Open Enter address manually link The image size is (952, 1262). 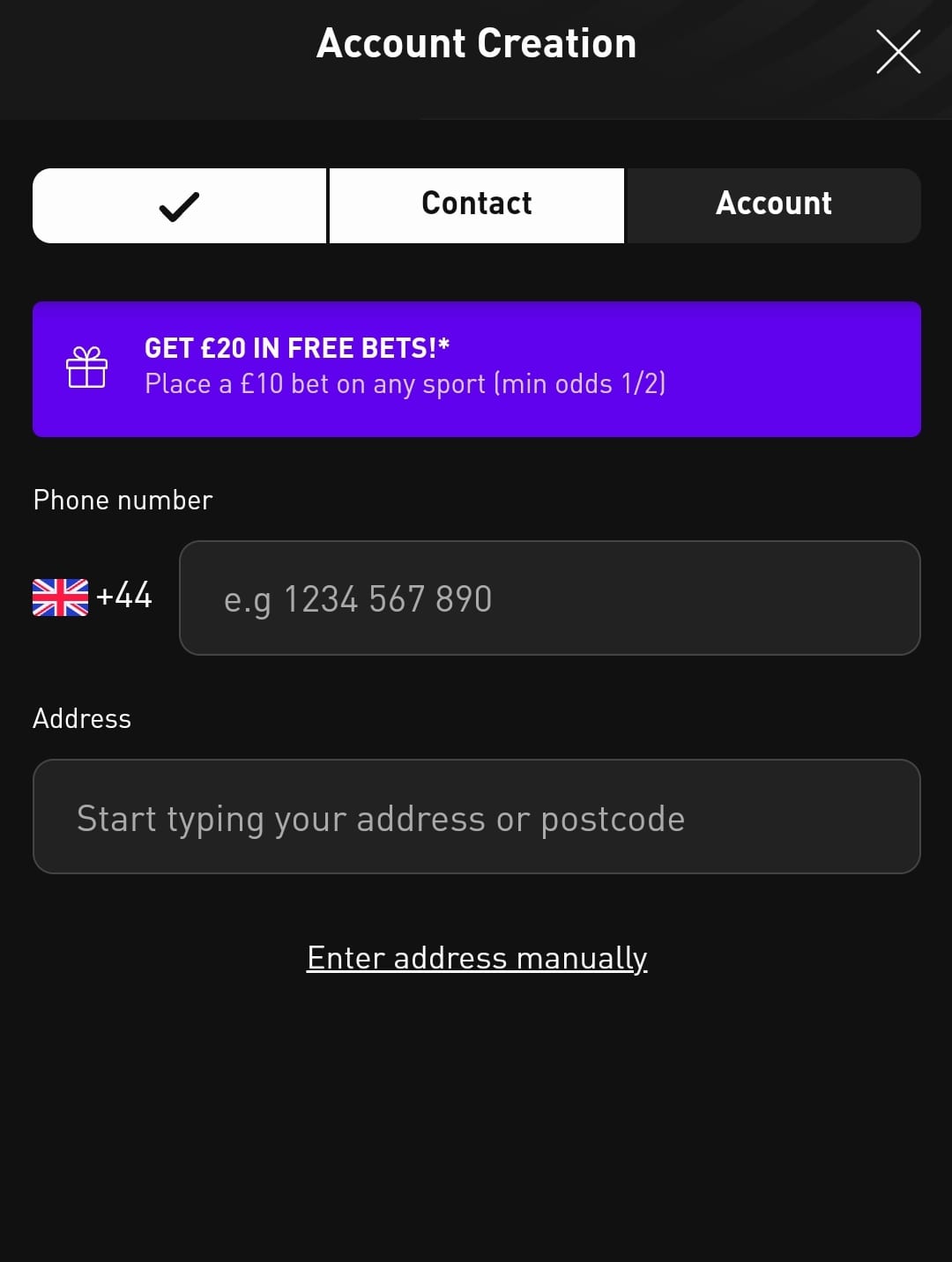click(476, 958)
